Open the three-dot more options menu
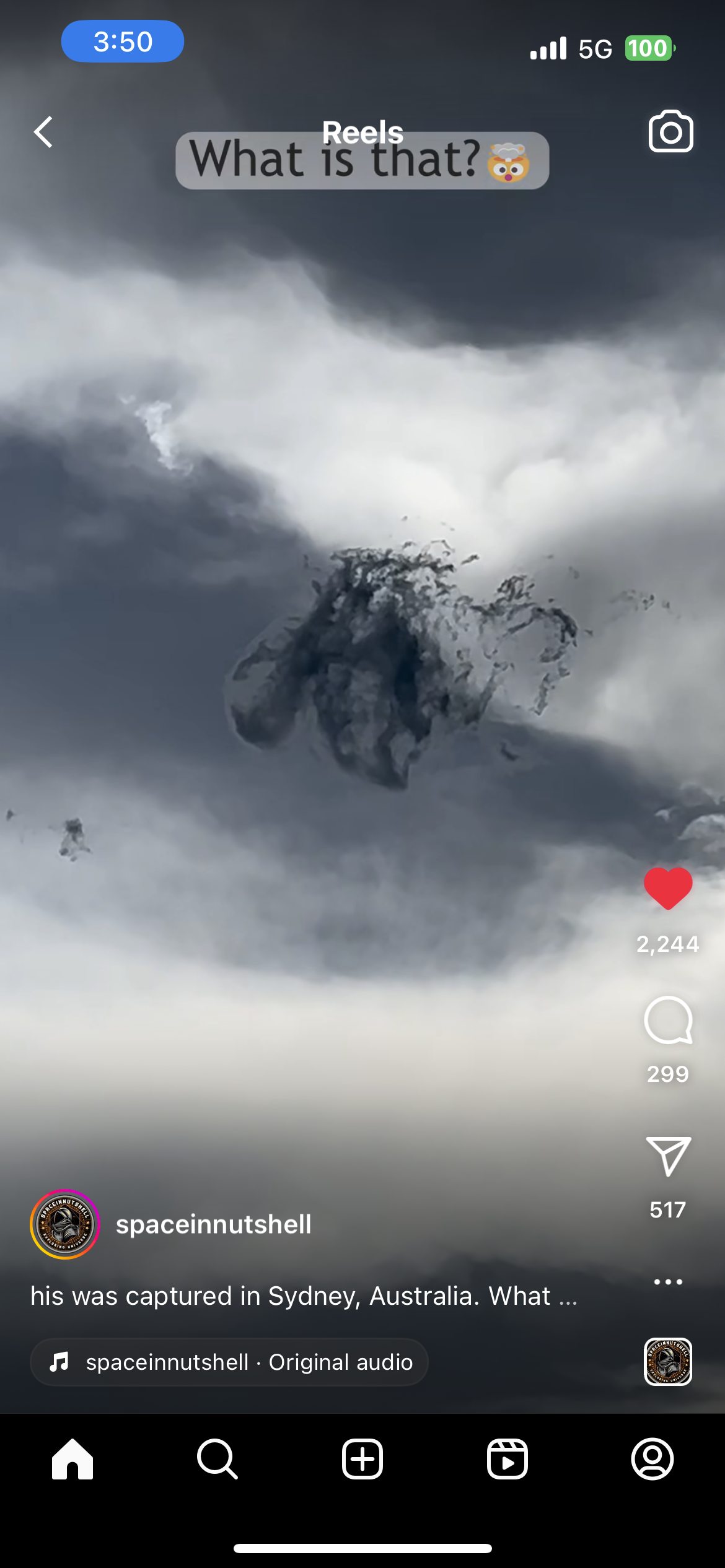The width and height of the screenshot is (725, 1568). tap(668, 1282)
